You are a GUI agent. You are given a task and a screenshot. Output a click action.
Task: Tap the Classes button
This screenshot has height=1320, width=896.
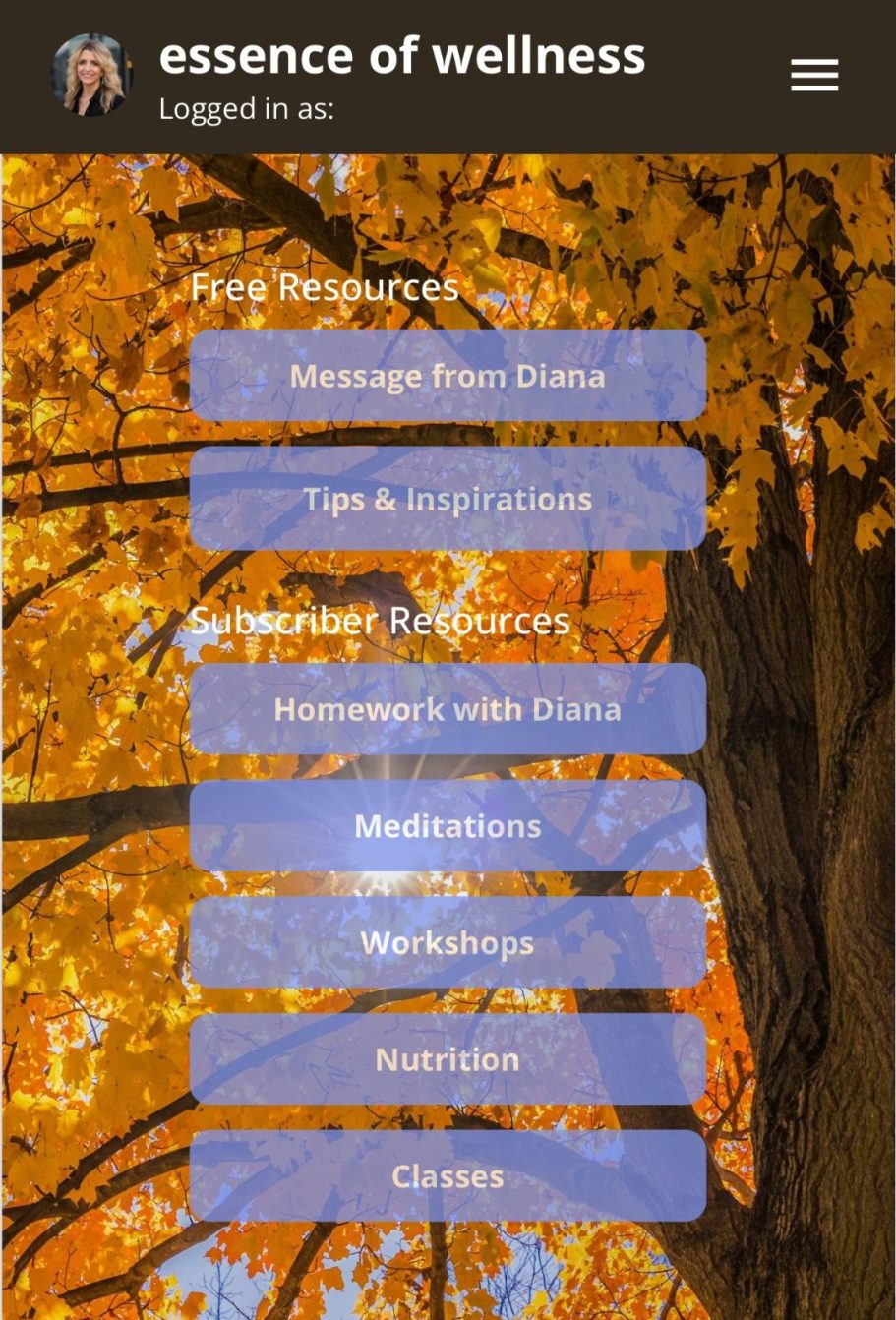click(x=448, y=1176)
